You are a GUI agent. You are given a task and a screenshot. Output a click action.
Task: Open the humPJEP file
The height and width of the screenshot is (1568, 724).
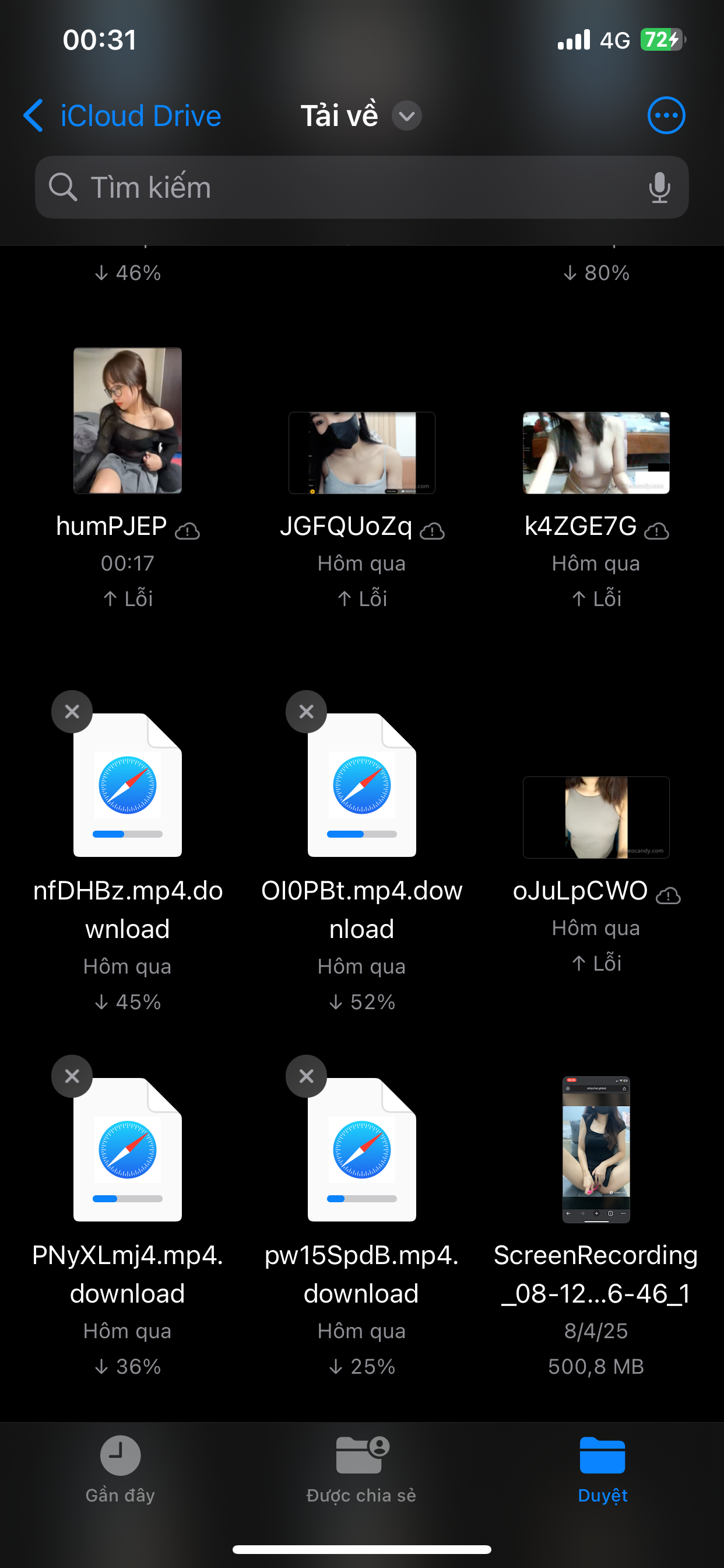(128, 421)
